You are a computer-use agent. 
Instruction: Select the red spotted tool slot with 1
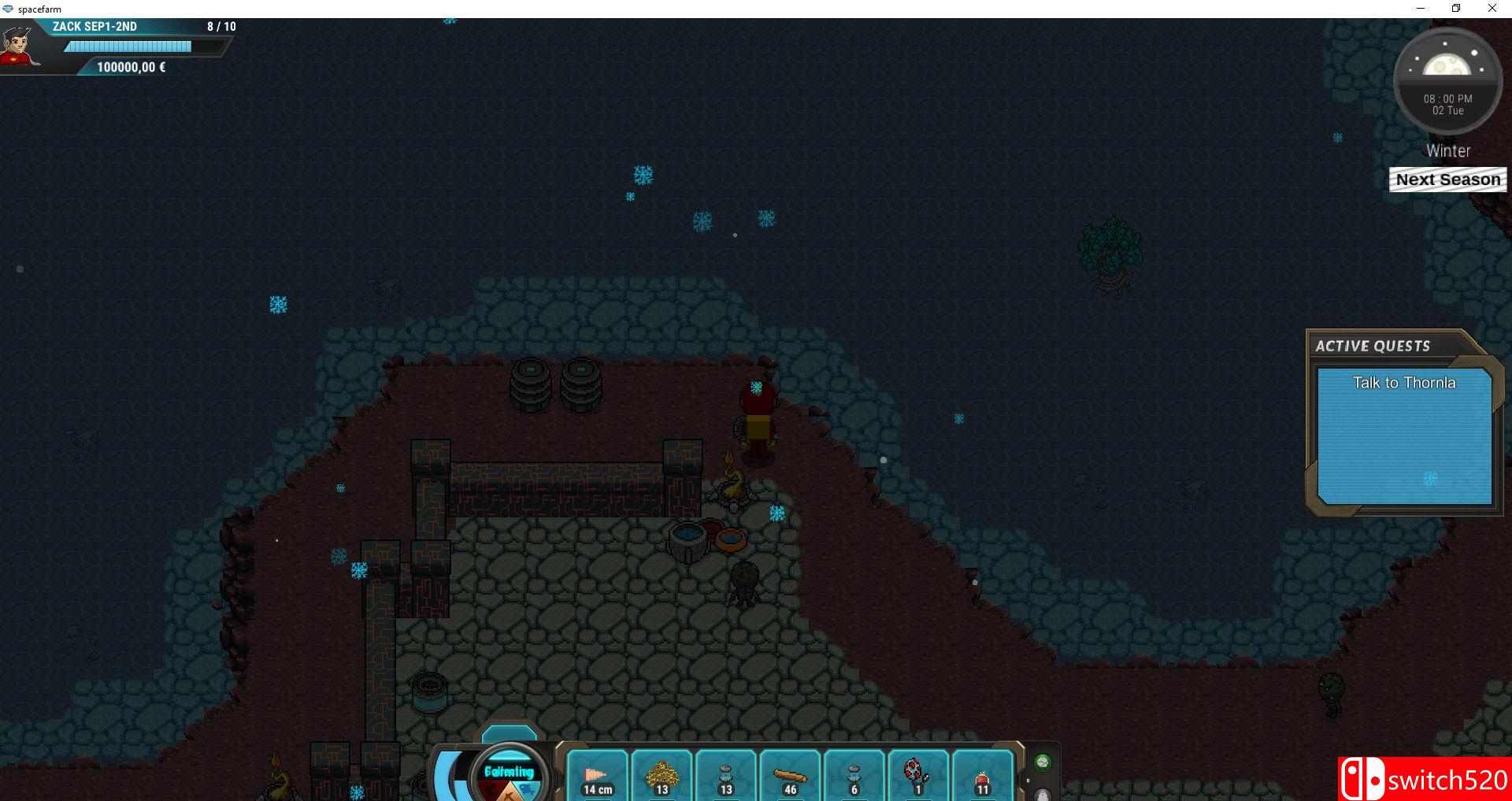tap(918, 776)
